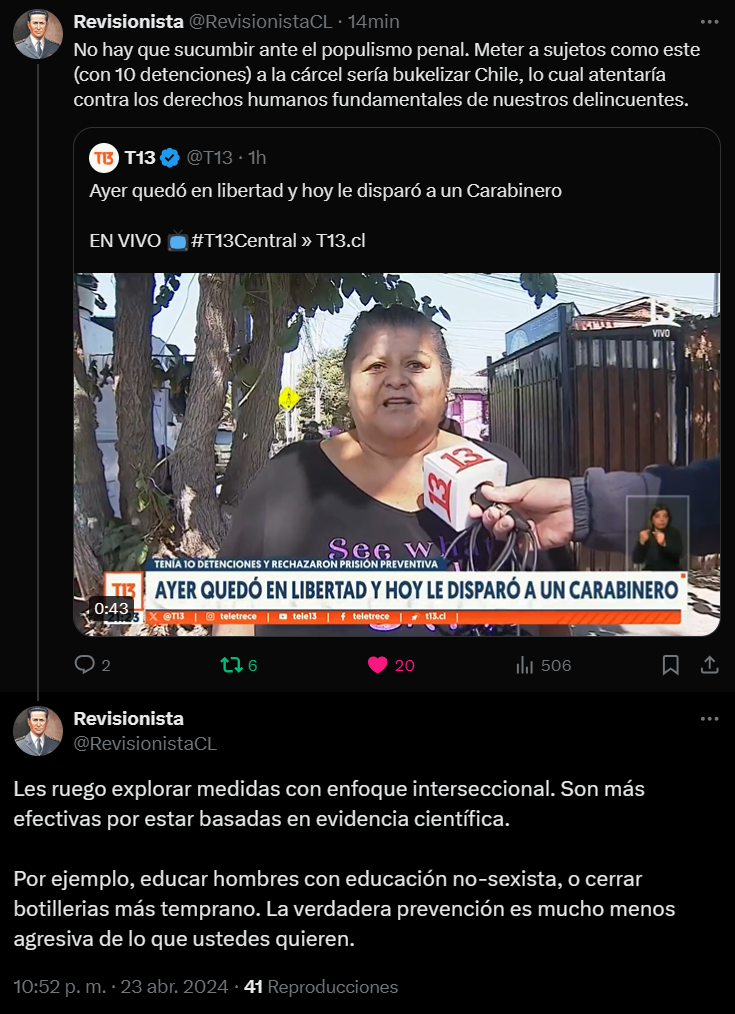
Task: Share the first Revisionista tweet
Action: point(709,665)
